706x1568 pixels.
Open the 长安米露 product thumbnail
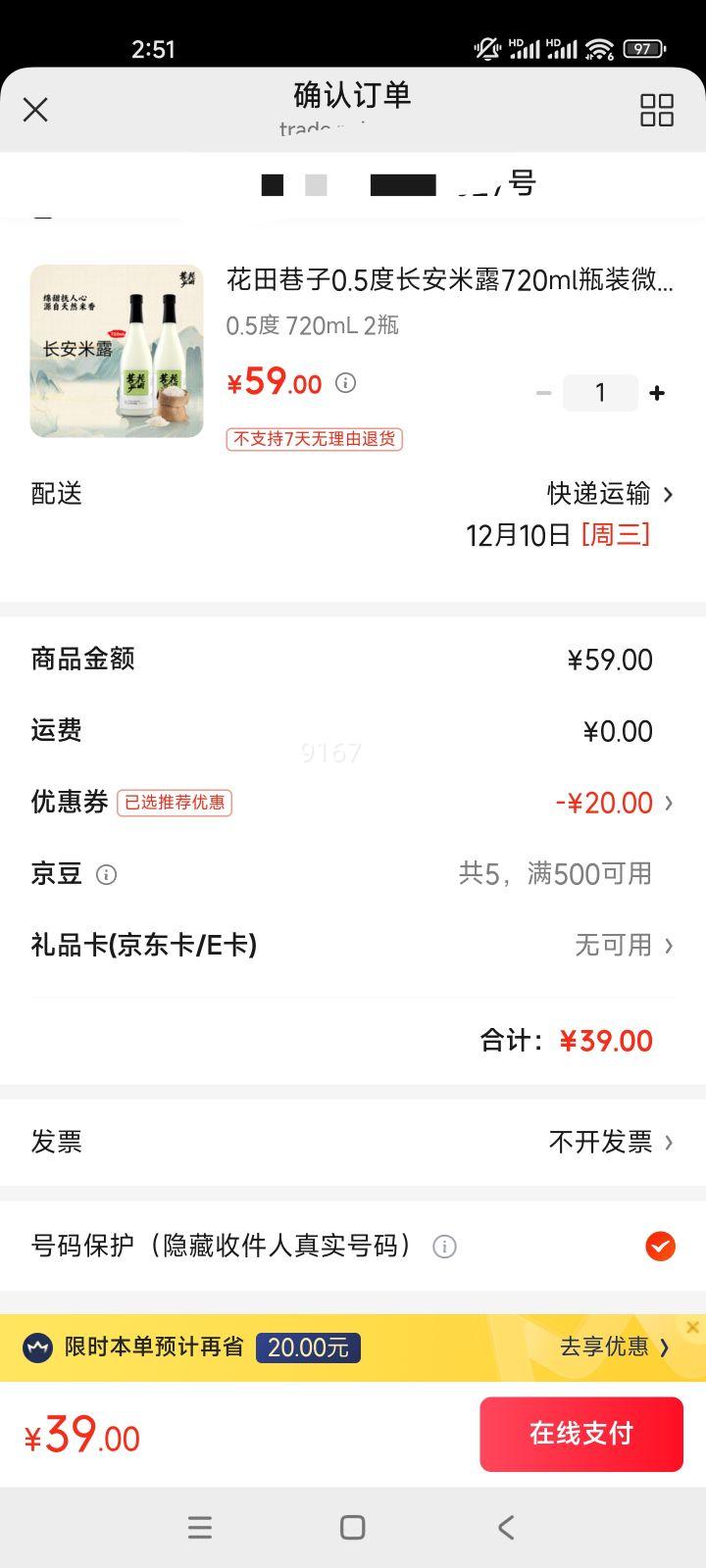(x=117, y=351)
